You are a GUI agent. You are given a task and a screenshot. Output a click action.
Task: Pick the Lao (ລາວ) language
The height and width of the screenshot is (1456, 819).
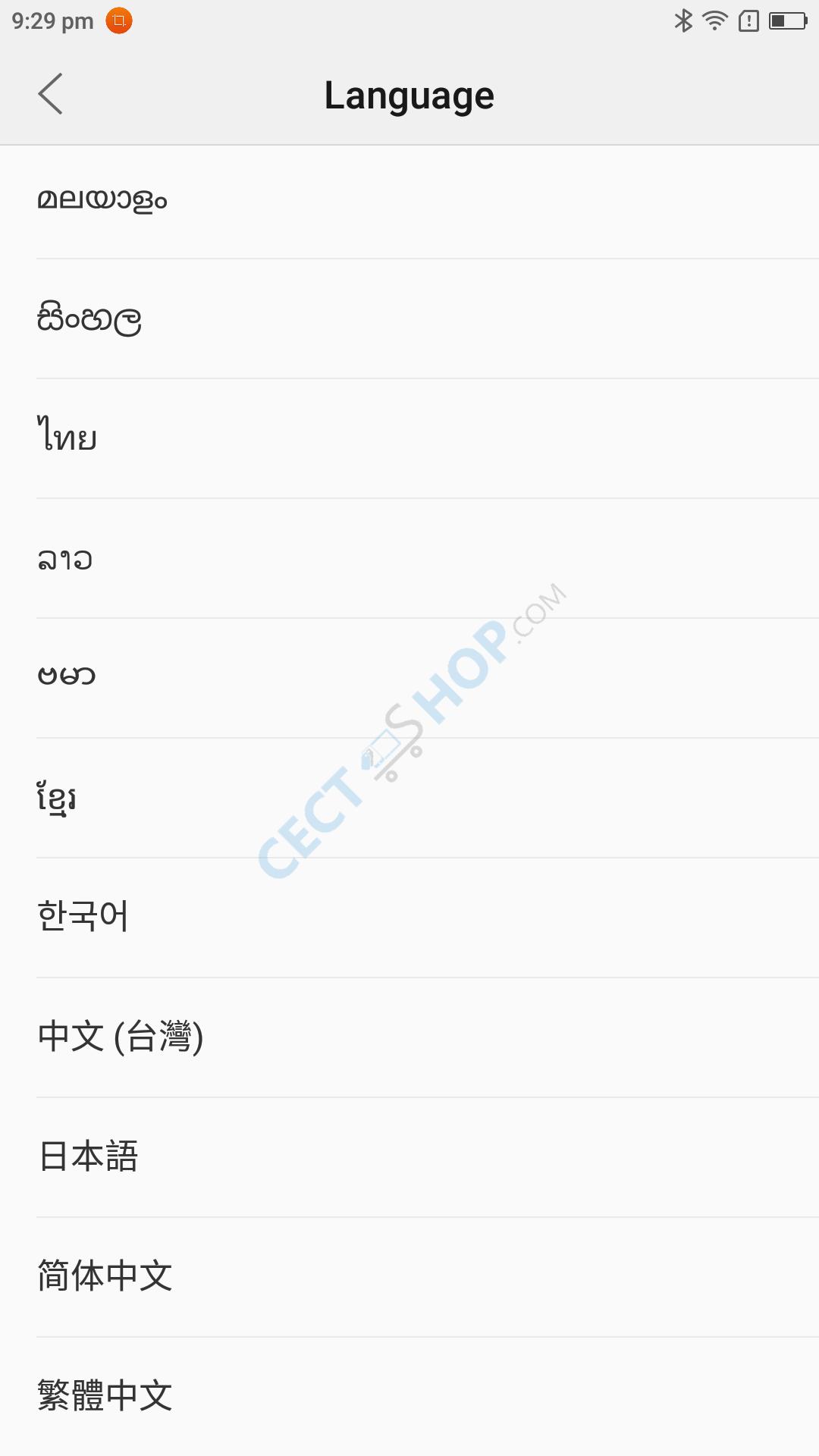coord(409,558)
